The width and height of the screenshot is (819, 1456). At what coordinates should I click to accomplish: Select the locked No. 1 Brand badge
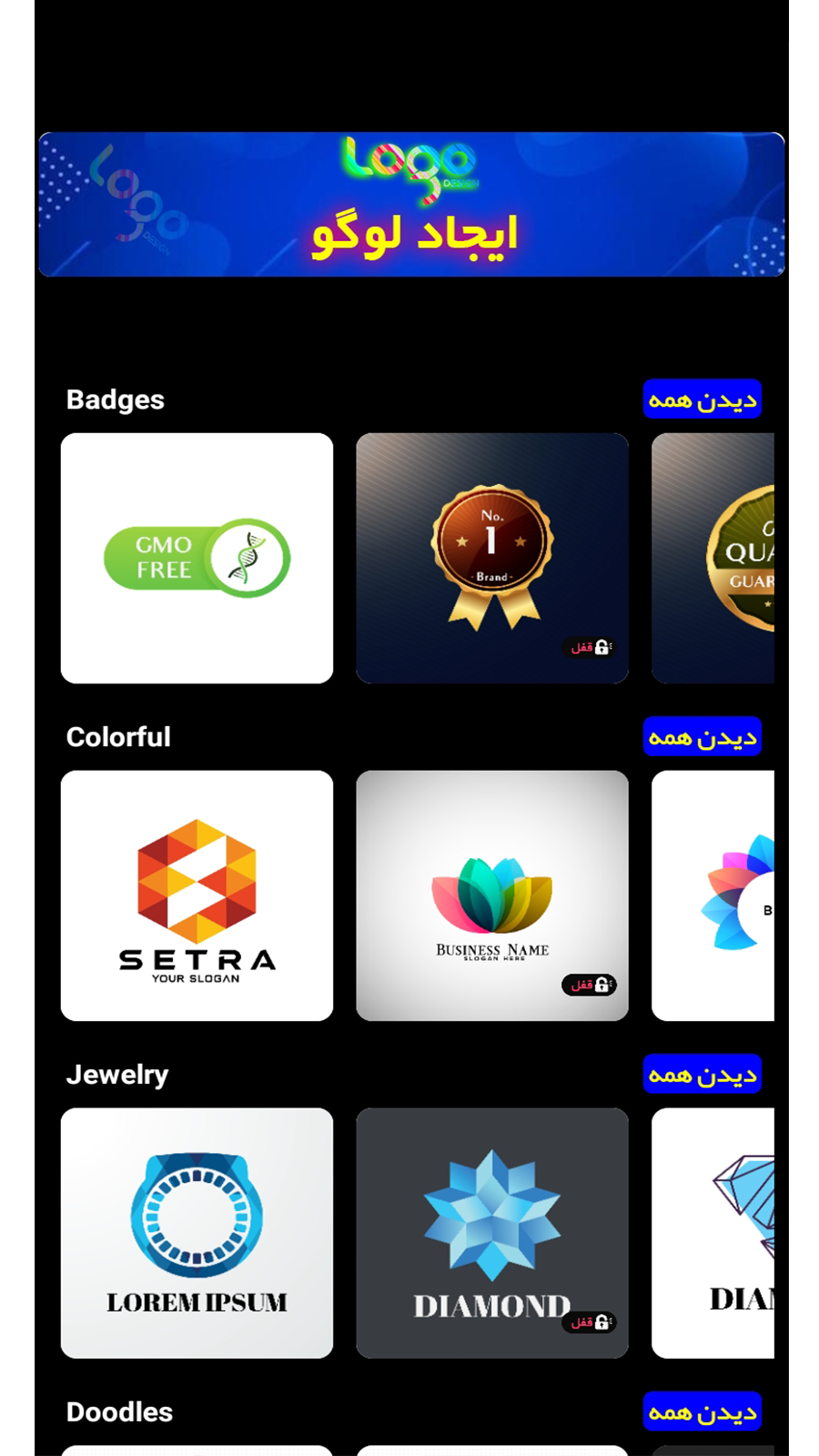point(491,558)
